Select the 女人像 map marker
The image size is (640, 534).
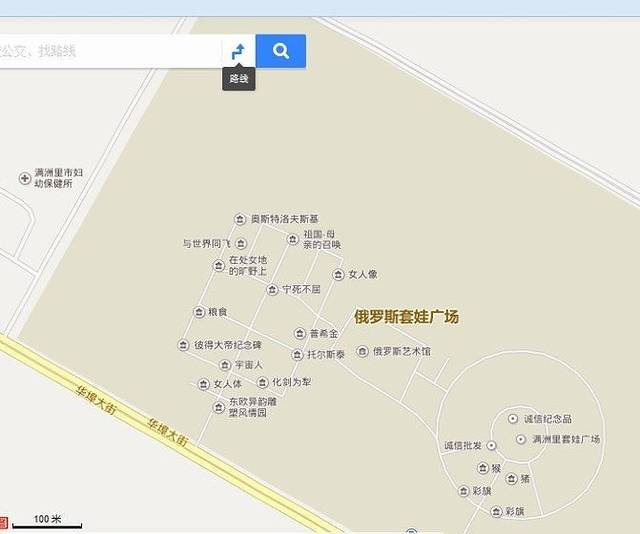tap(337, 274)
